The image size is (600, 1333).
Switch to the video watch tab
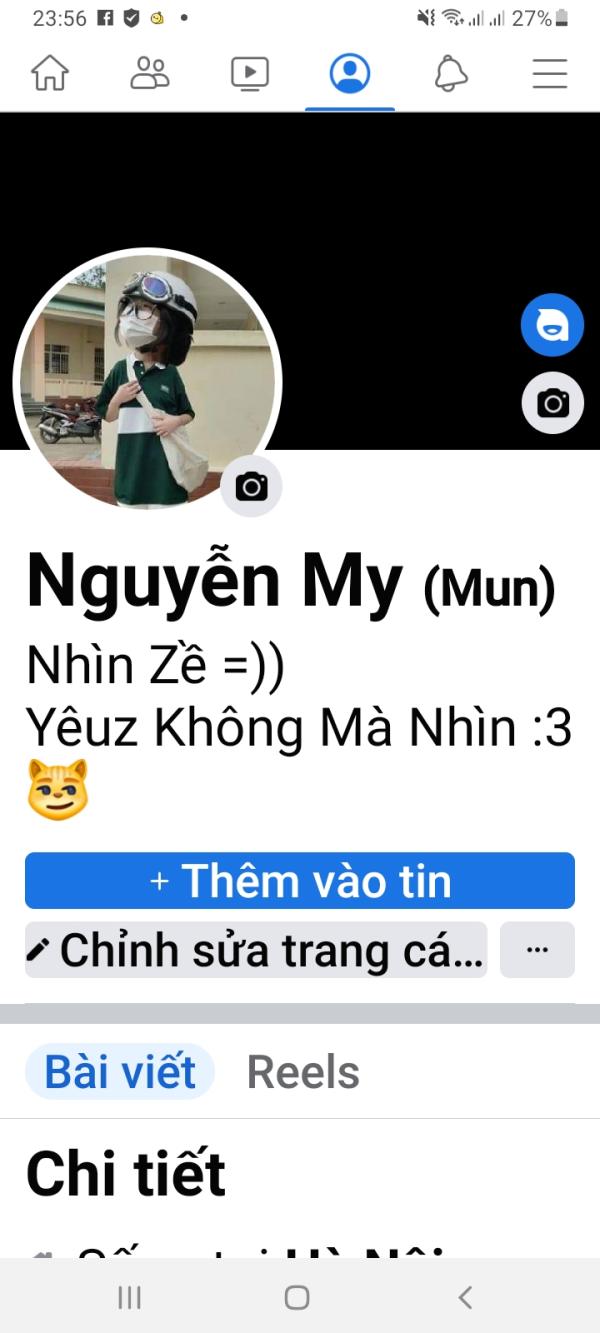pyautogui.click(x=250, y=73)
